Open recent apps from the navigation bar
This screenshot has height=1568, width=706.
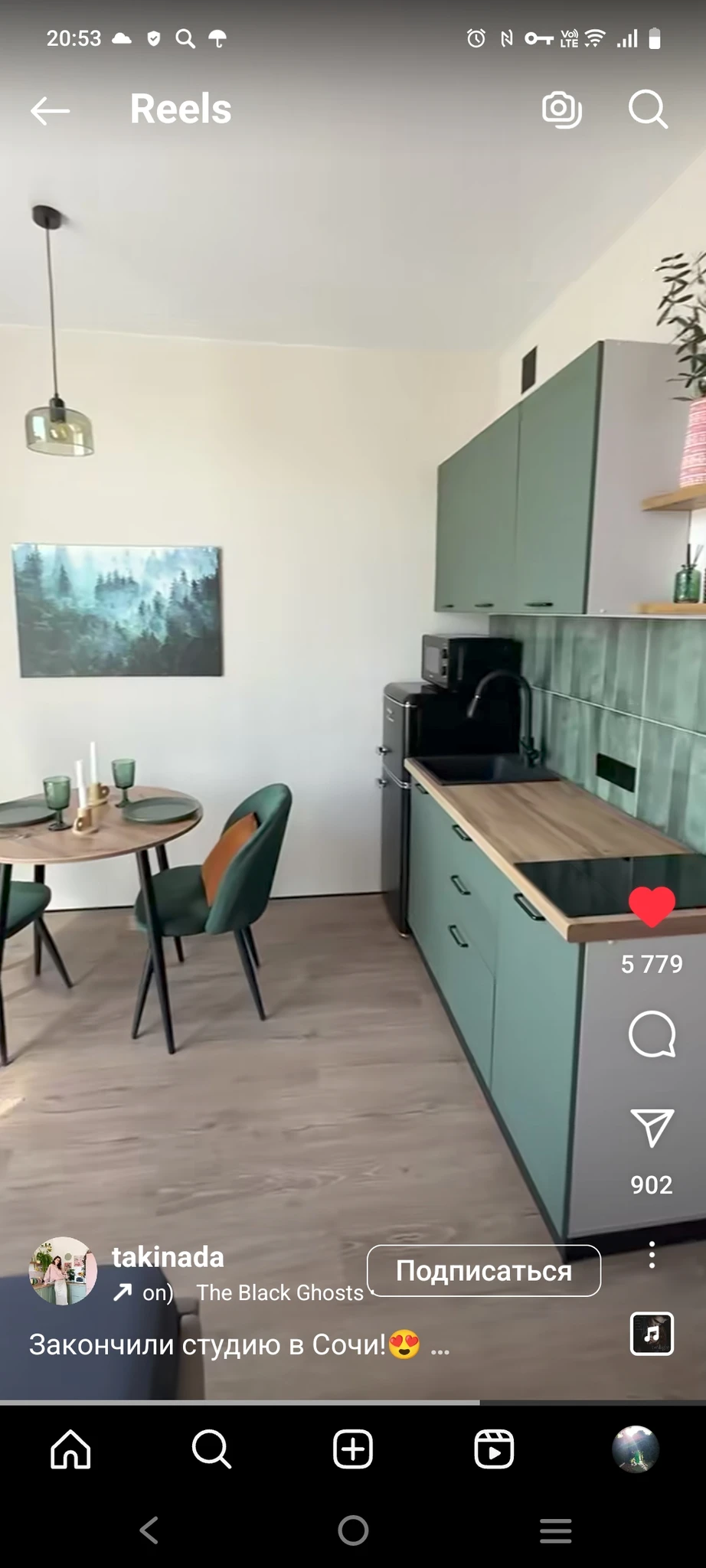pos(556,1530)
